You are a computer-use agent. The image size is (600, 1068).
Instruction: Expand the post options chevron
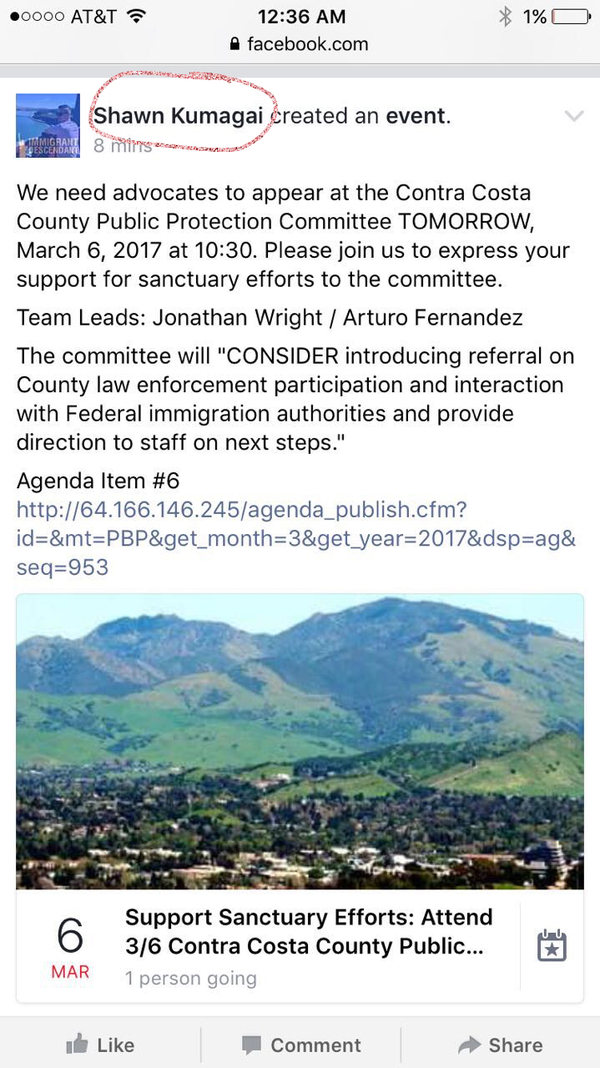click(573, 117)
